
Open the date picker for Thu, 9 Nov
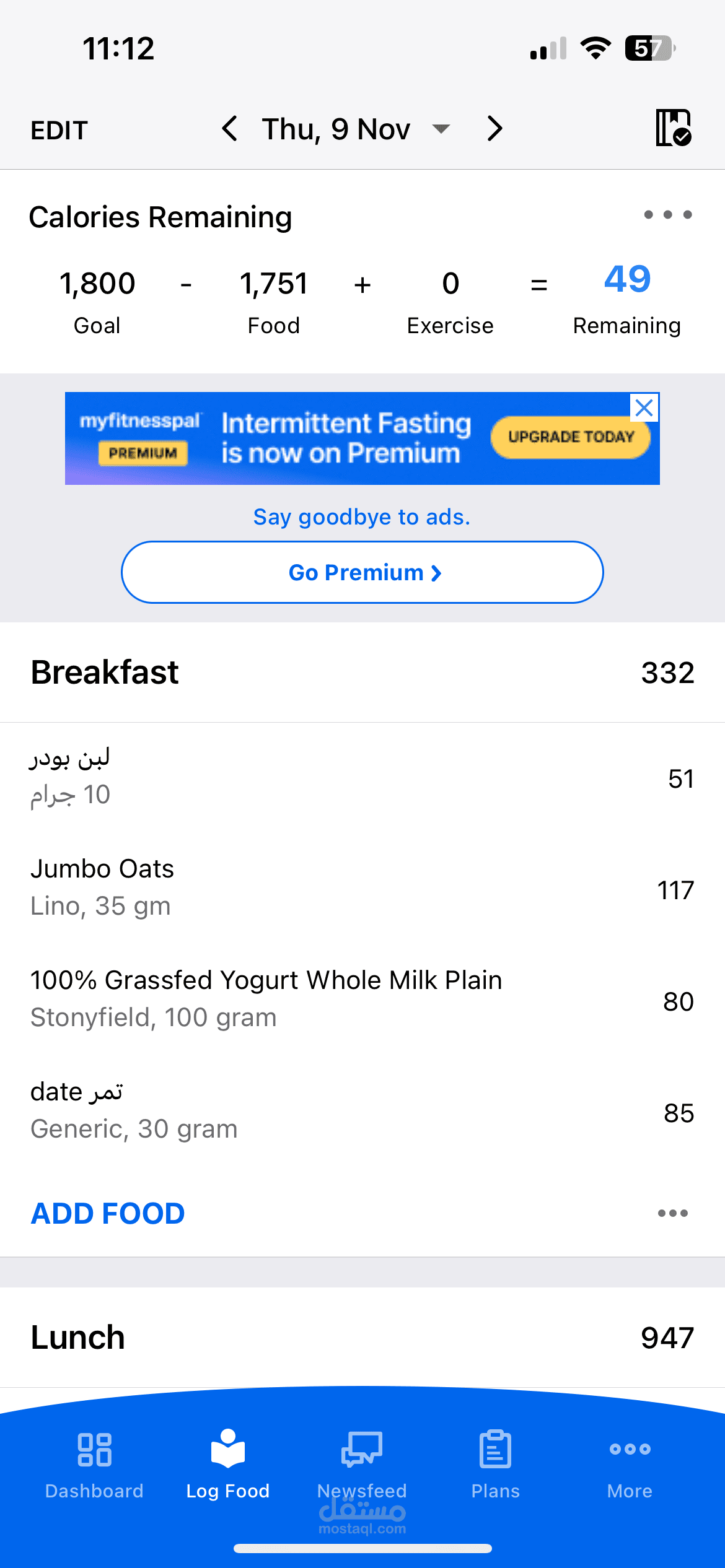(355, 129)
